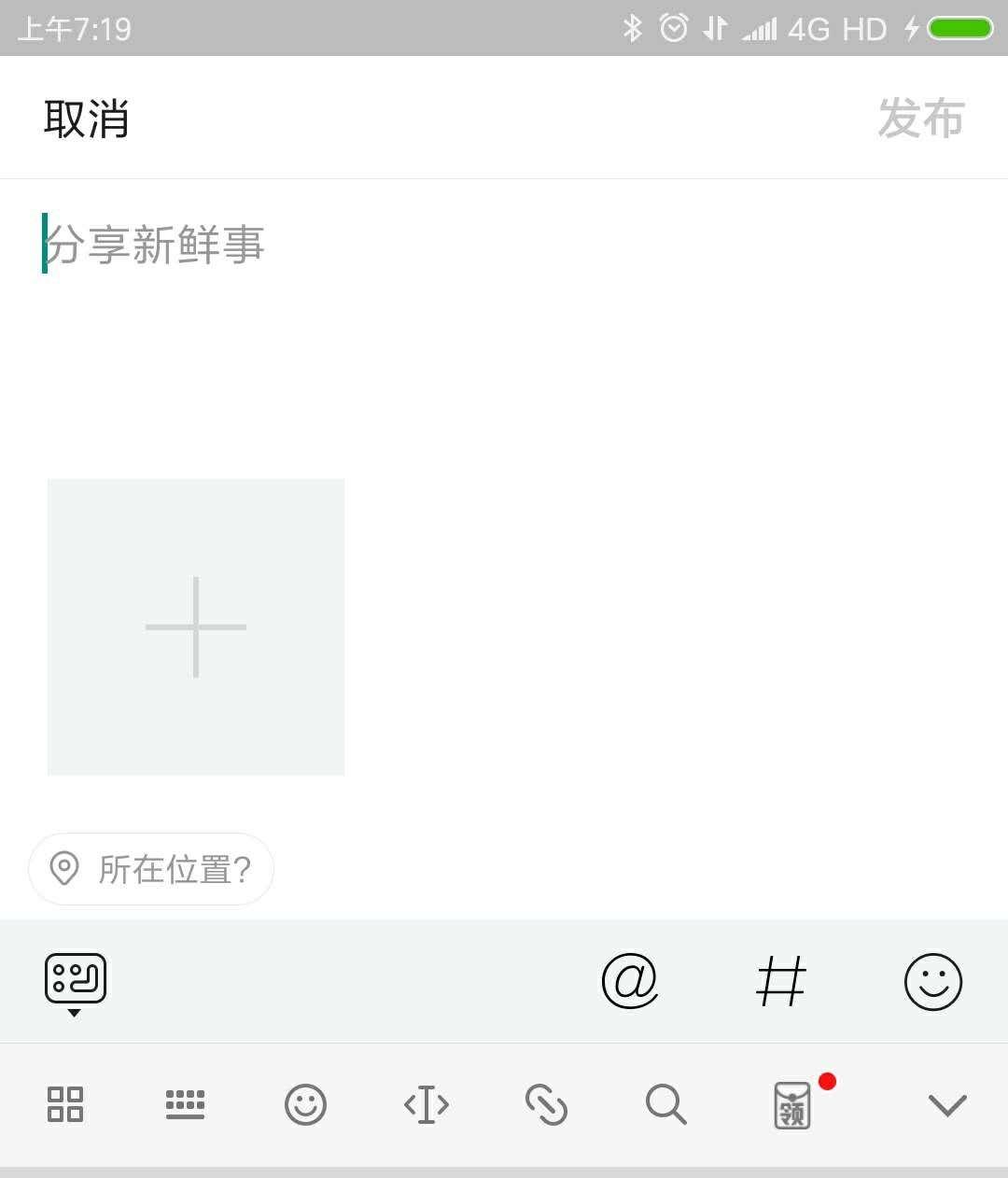Tap 发布 to publish the post
Screen dimensions: 1008x1178
920,119
